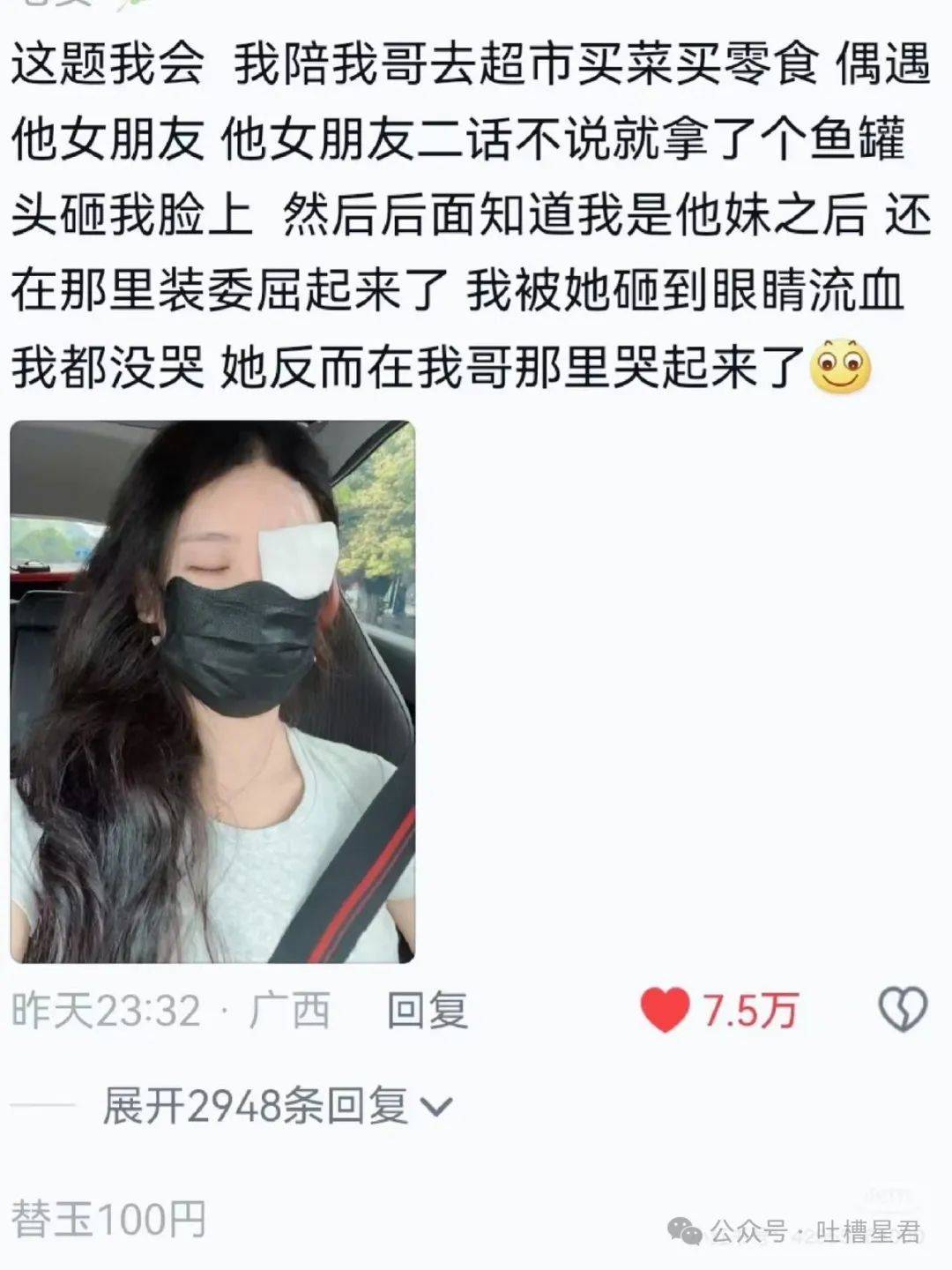Open the photo attached to the comment
This screenshot has height=1270, width=952.
(x=212, y=691)
